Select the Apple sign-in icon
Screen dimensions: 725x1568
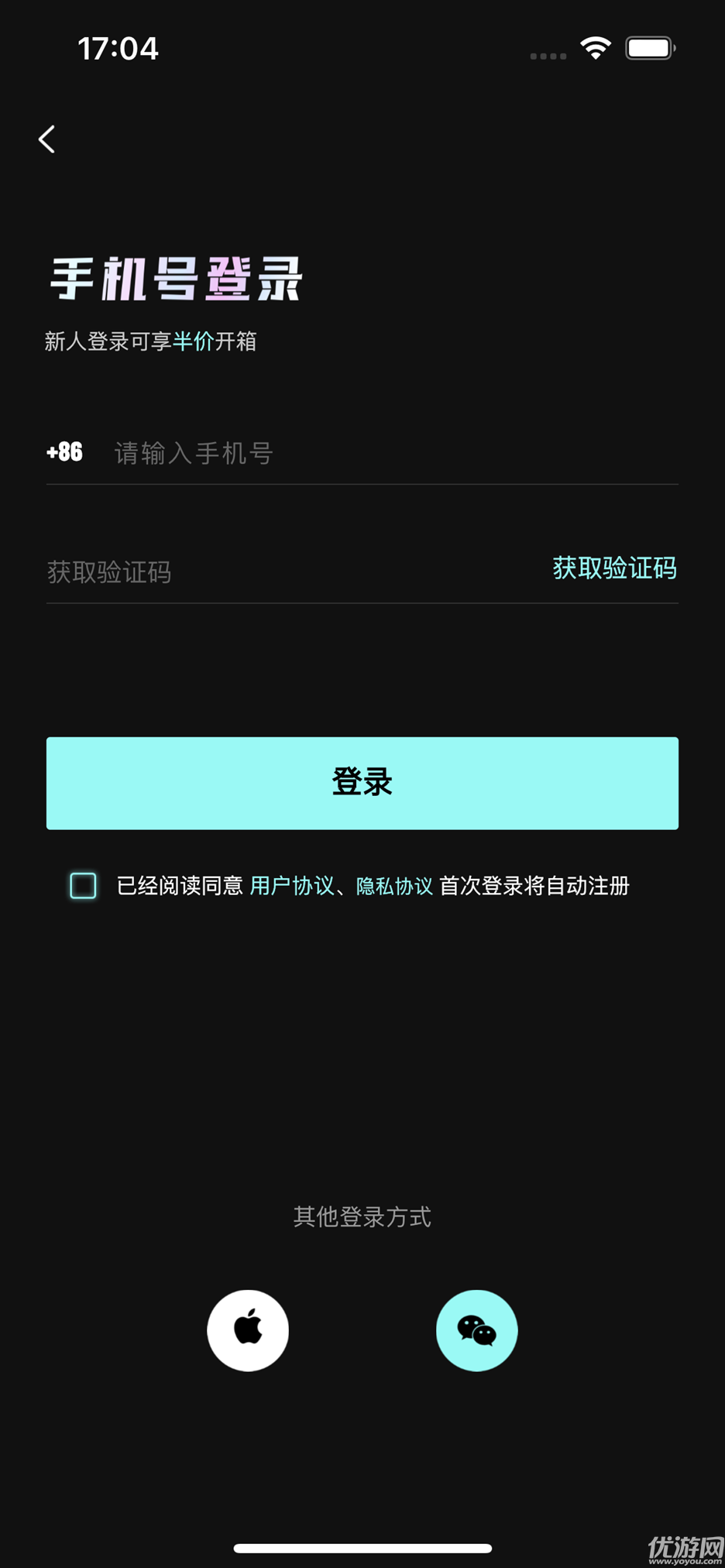coord(248,1330)
